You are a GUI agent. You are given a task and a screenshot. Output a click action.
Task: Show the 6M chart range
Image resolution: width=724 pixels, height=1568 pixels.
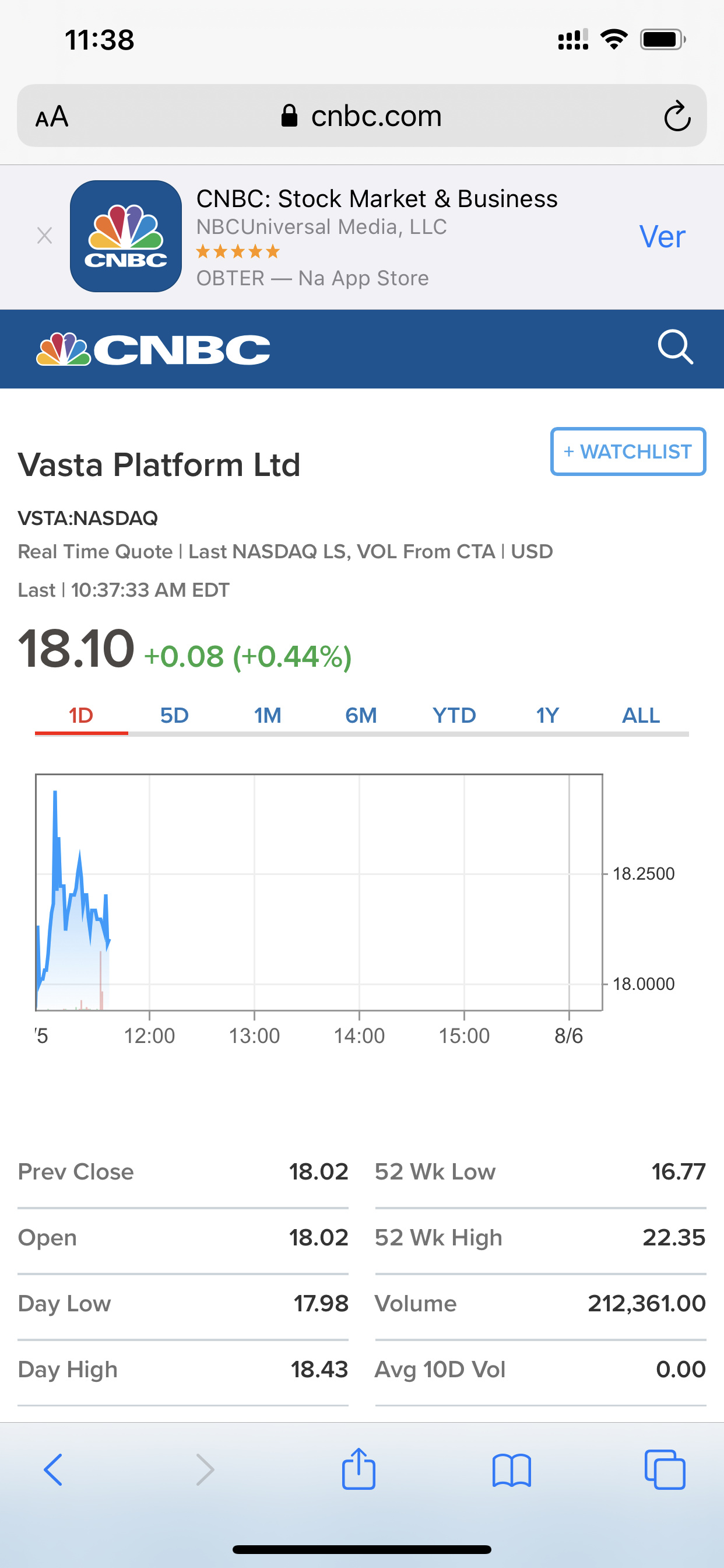[361, 715]
